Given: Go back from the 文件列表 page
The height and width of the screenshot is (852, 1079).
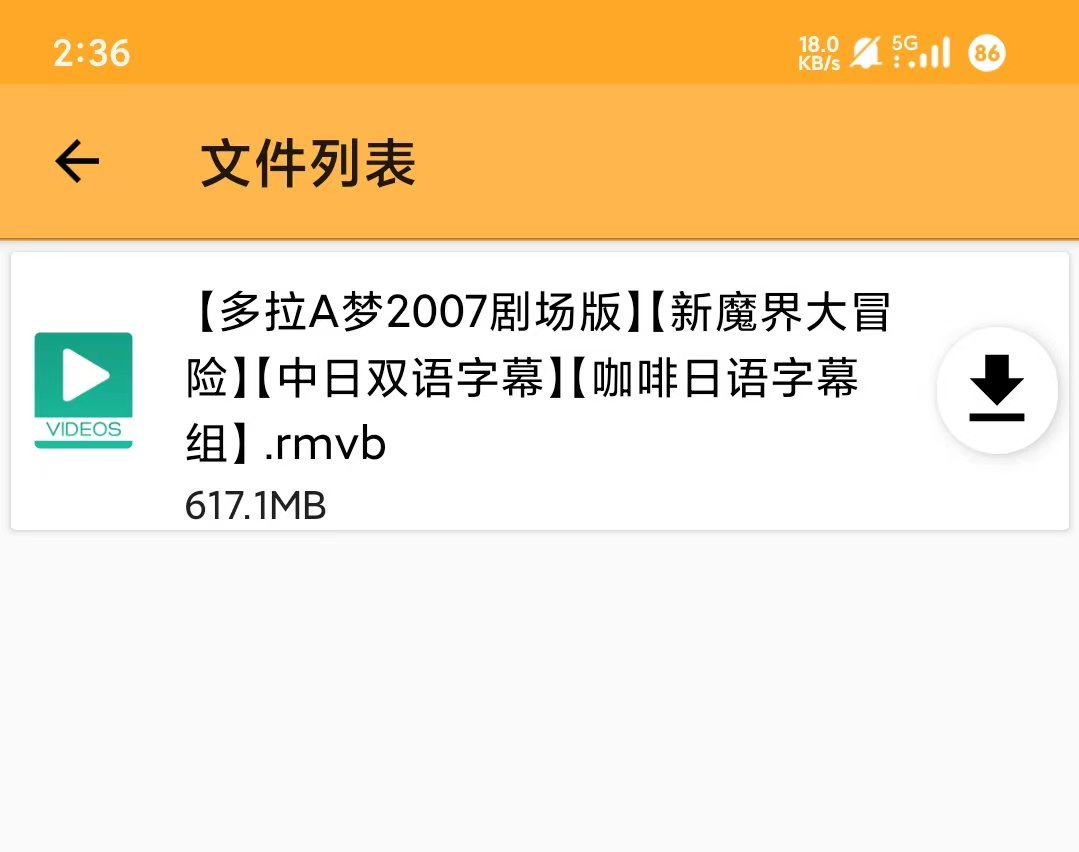Looking at the screenshot, I should 77,162.
